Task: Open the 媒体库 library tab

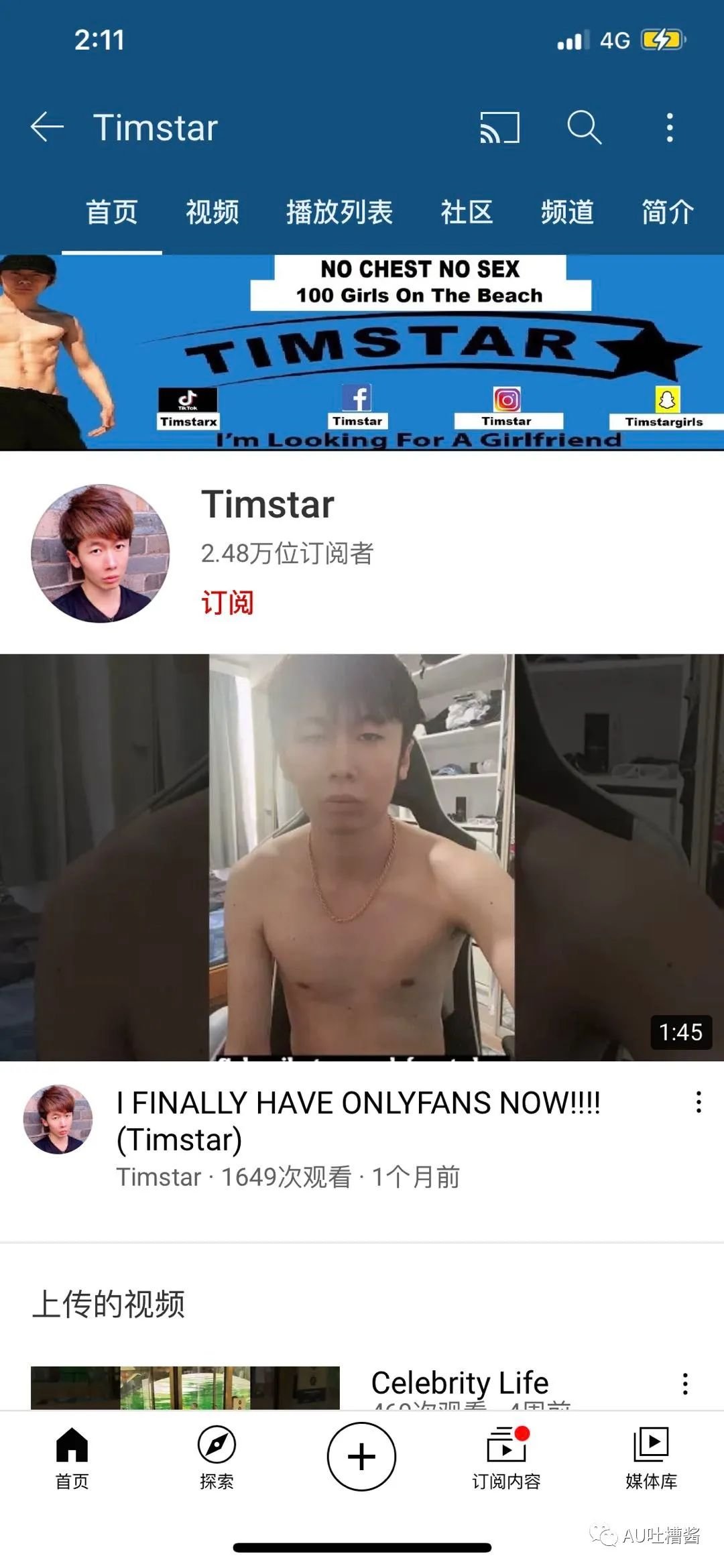Action: pos(651,1457)
